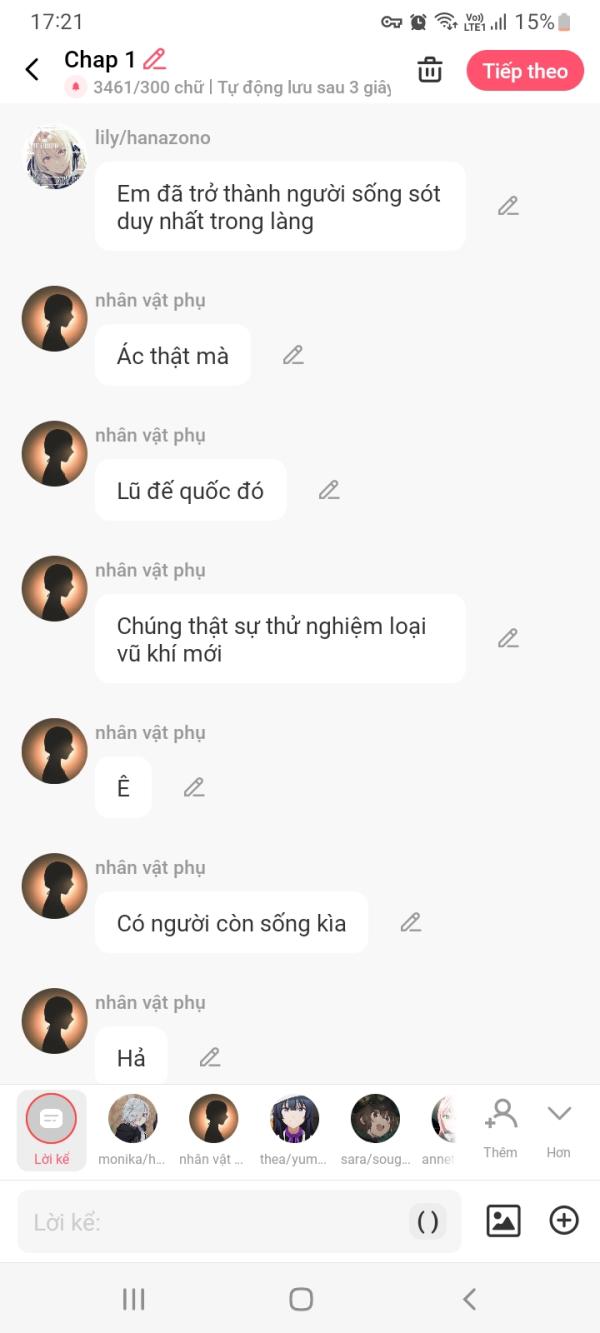Pick the sara/soug character
The image size is (600, 1333).
click(376, 1129)
